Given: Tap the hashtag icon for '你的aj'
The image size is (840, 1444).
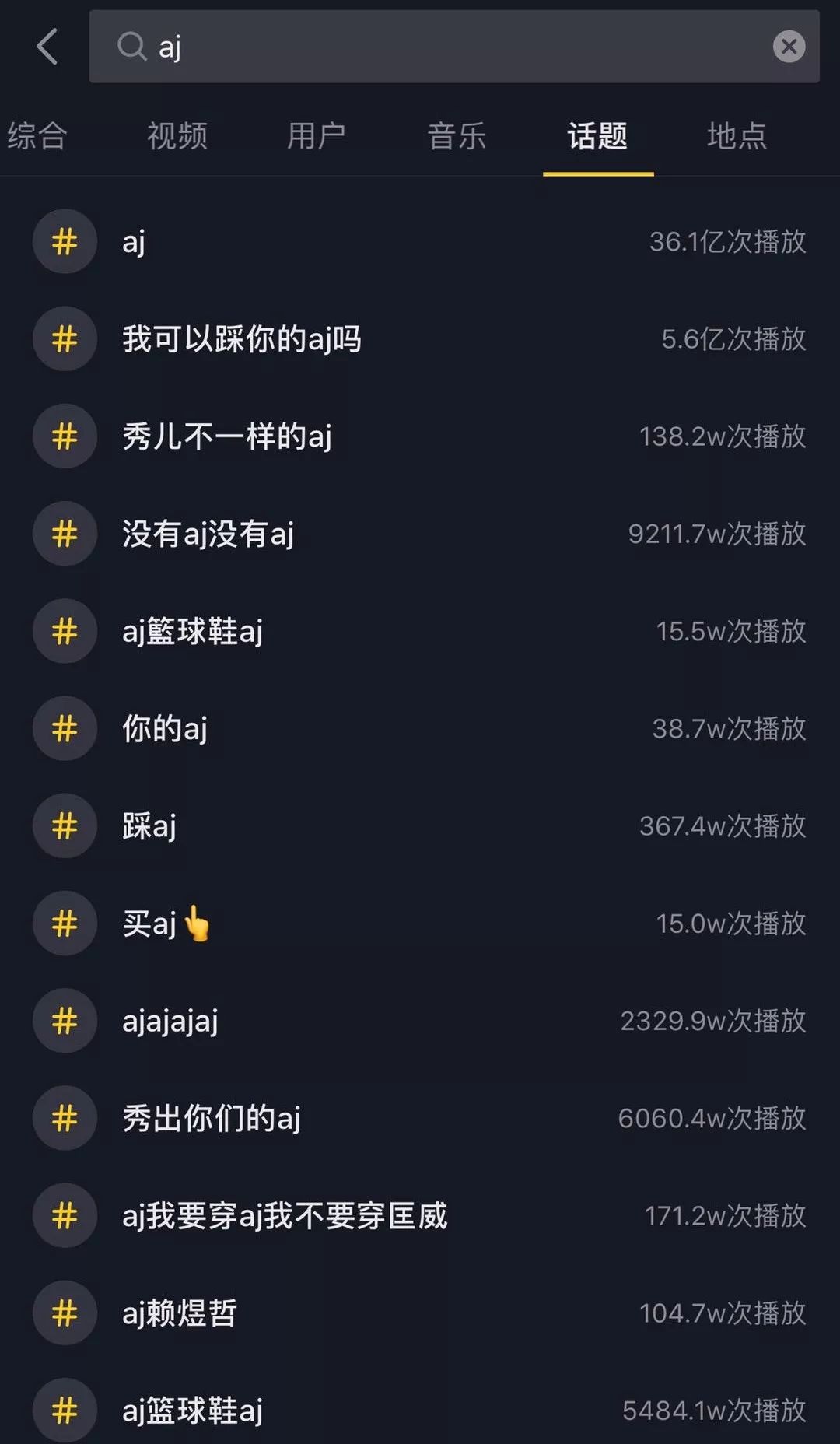Looking at the screenshot, I should pos(65,729).
